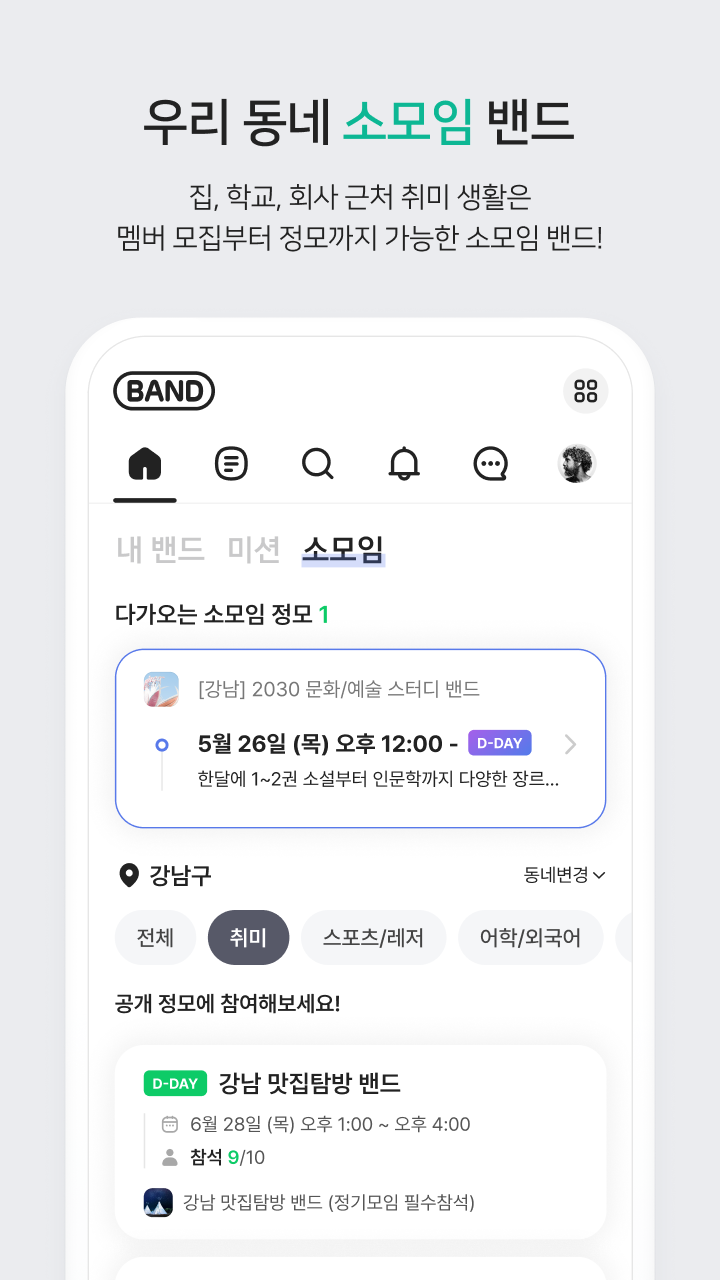Open your profile photo at top right
The height and width of the screenshot is (1280, 720).
577,463
